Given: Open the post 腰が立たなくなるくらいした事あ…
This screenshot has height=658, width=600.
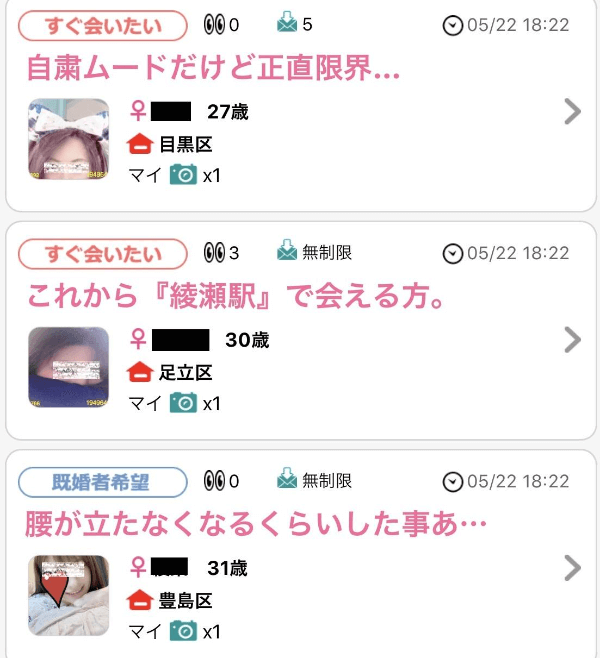Looking at the screenshot, I should (256, 524).
